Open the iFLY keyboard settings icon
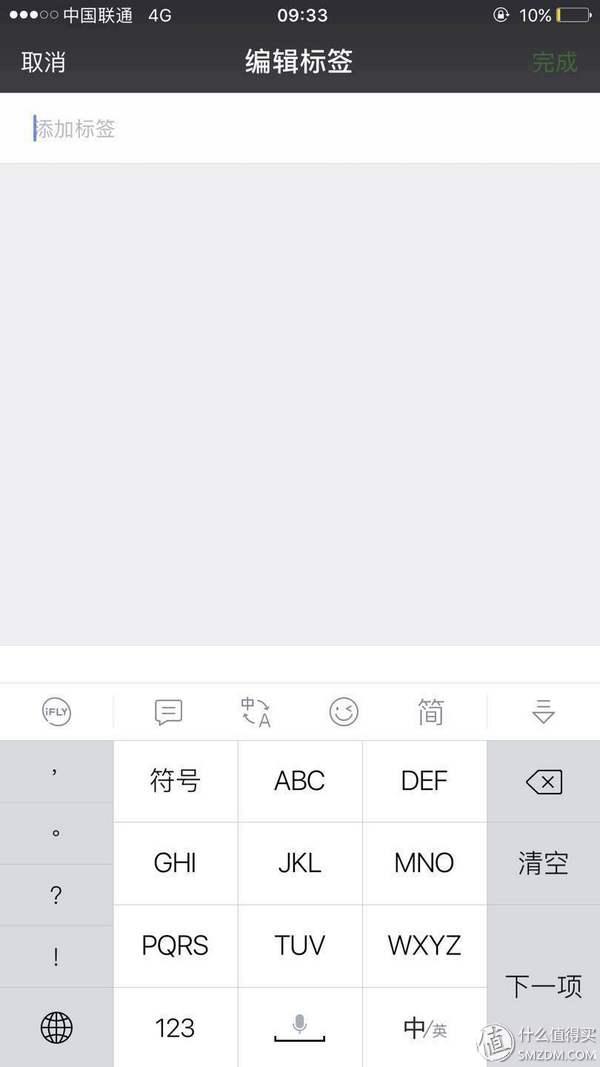The width and height of the screenshot is (600, 1067). click(57, 712)
